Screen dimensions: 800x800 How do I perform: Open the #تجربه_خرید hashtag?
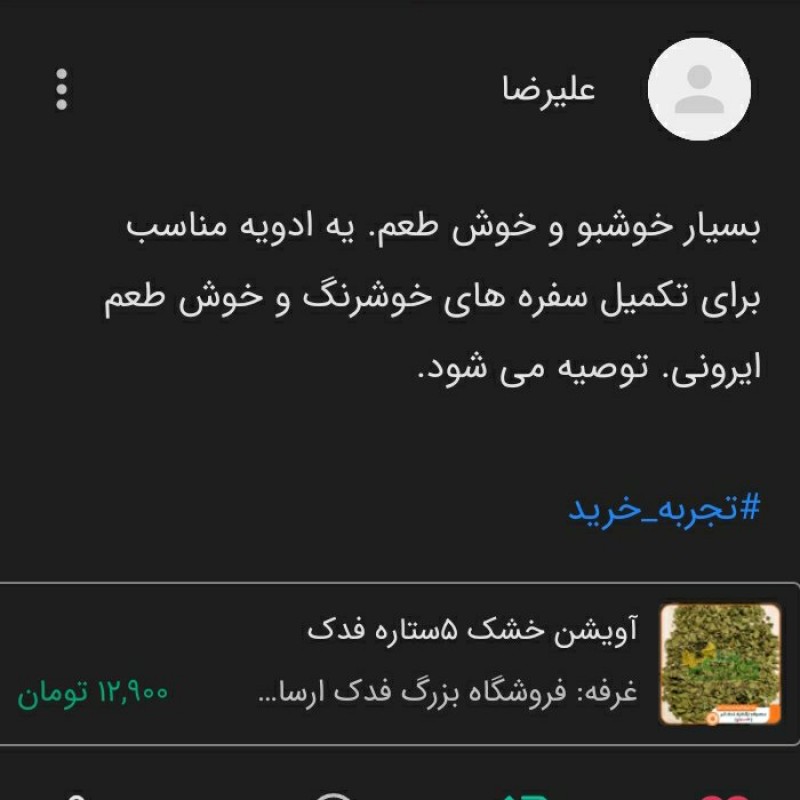click(x=664, y=508)
